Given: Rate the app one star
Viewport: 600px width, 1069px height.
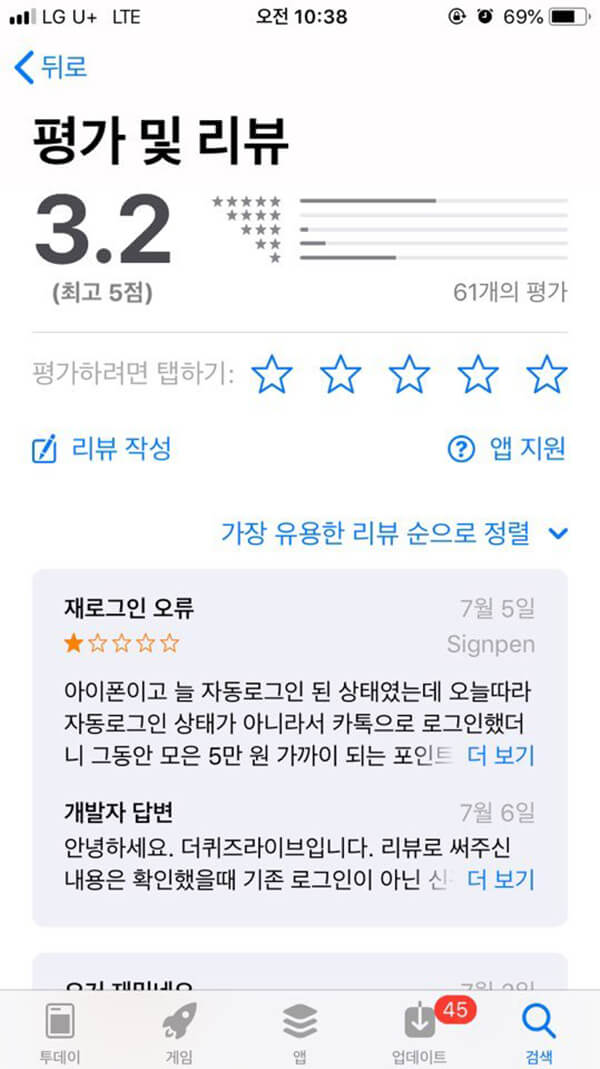Looking at the screenshot, I should pos(271,375).
